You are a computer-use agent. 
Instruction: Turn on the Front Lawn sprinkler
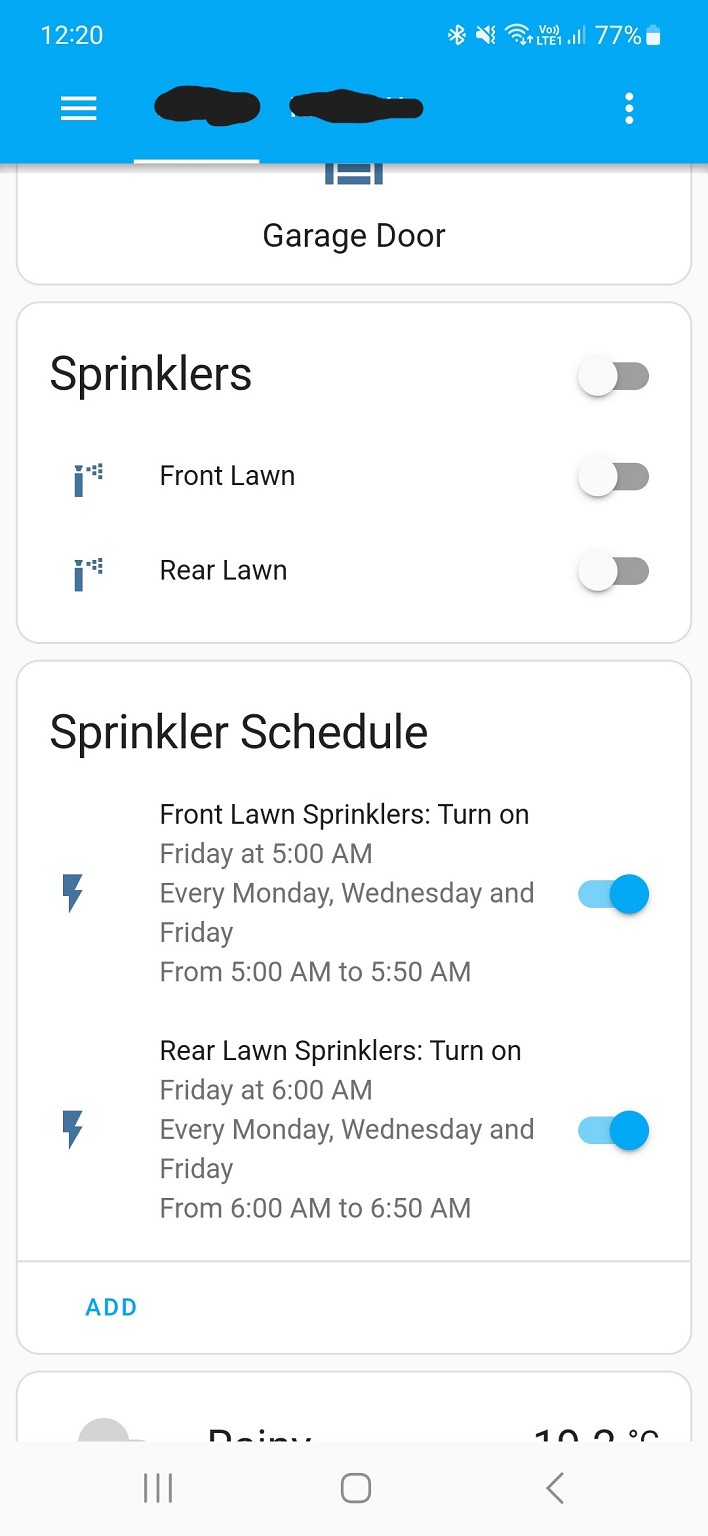coord(613,477)
